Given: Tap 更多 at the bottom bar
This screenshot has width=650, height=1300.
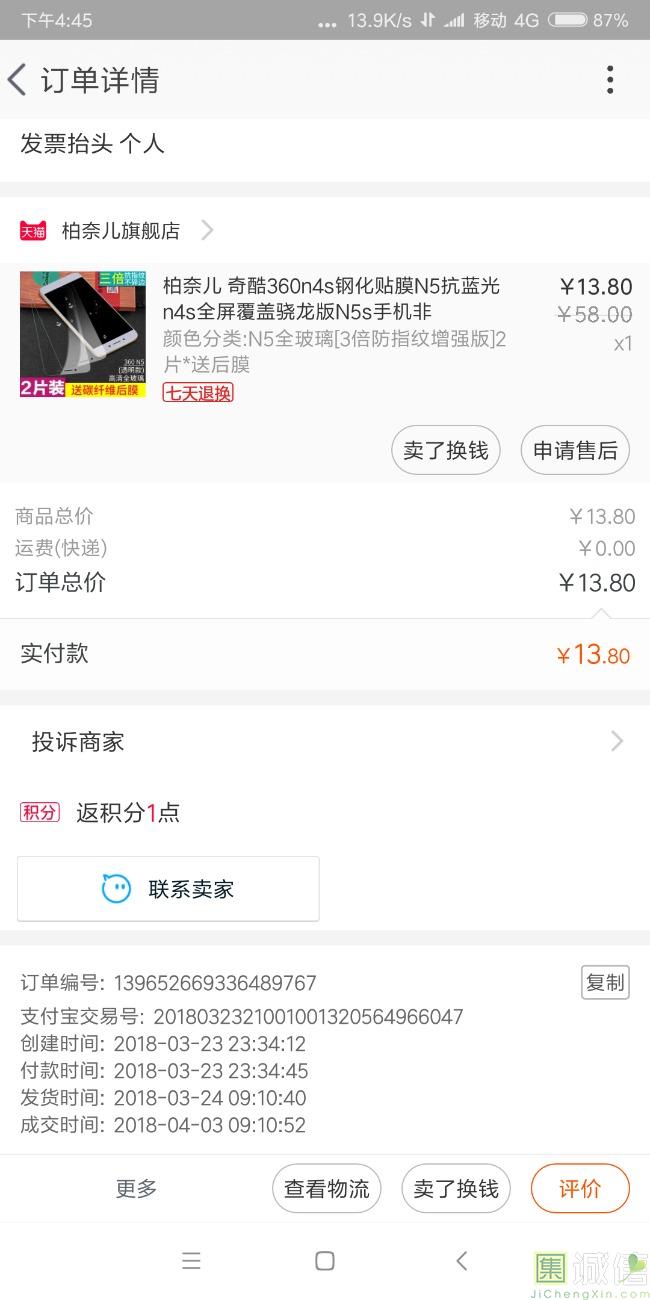Looking at the screenshot, I should coord(136,1189).
